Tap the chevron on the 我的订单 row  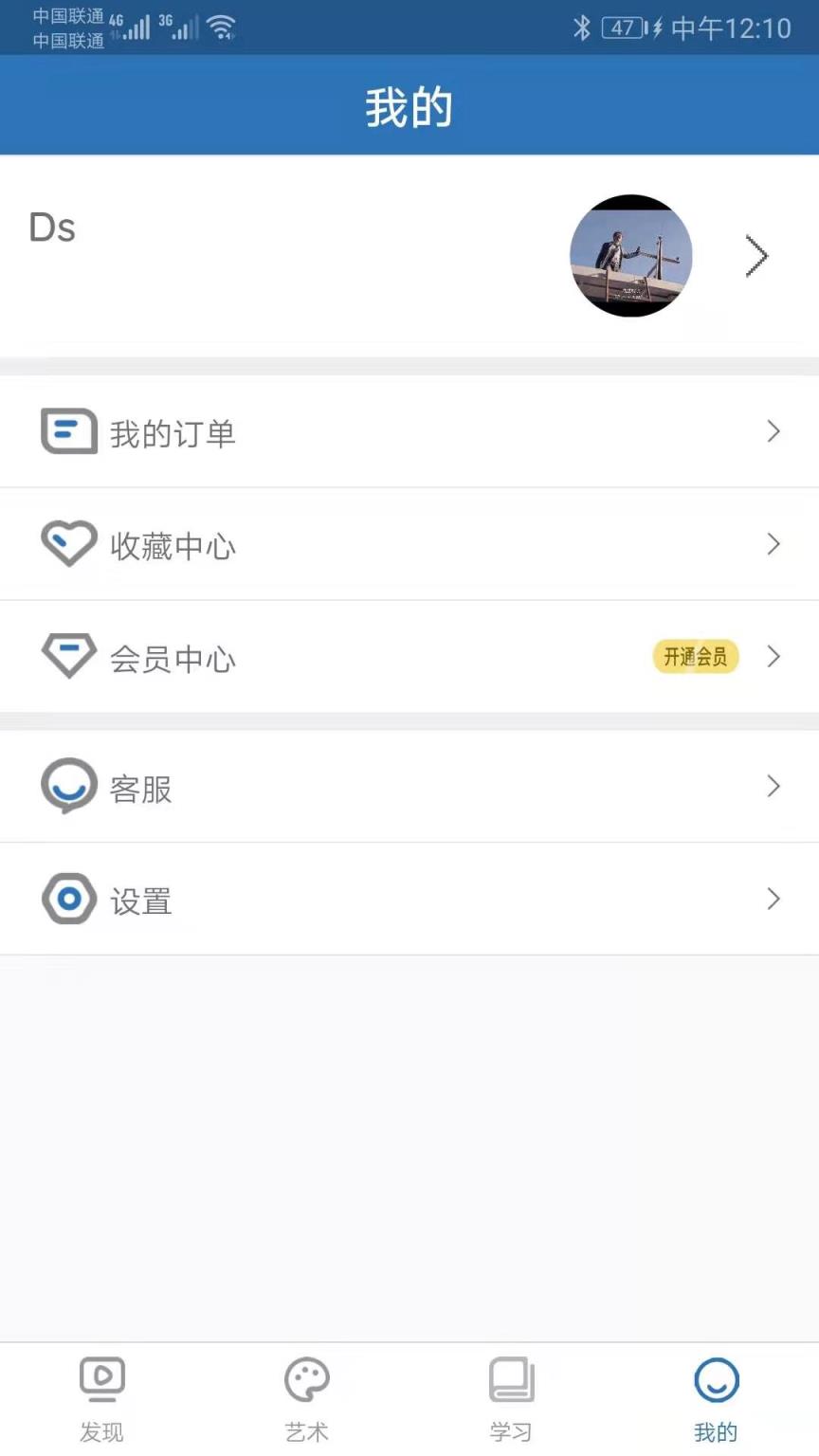pos(773,431)
